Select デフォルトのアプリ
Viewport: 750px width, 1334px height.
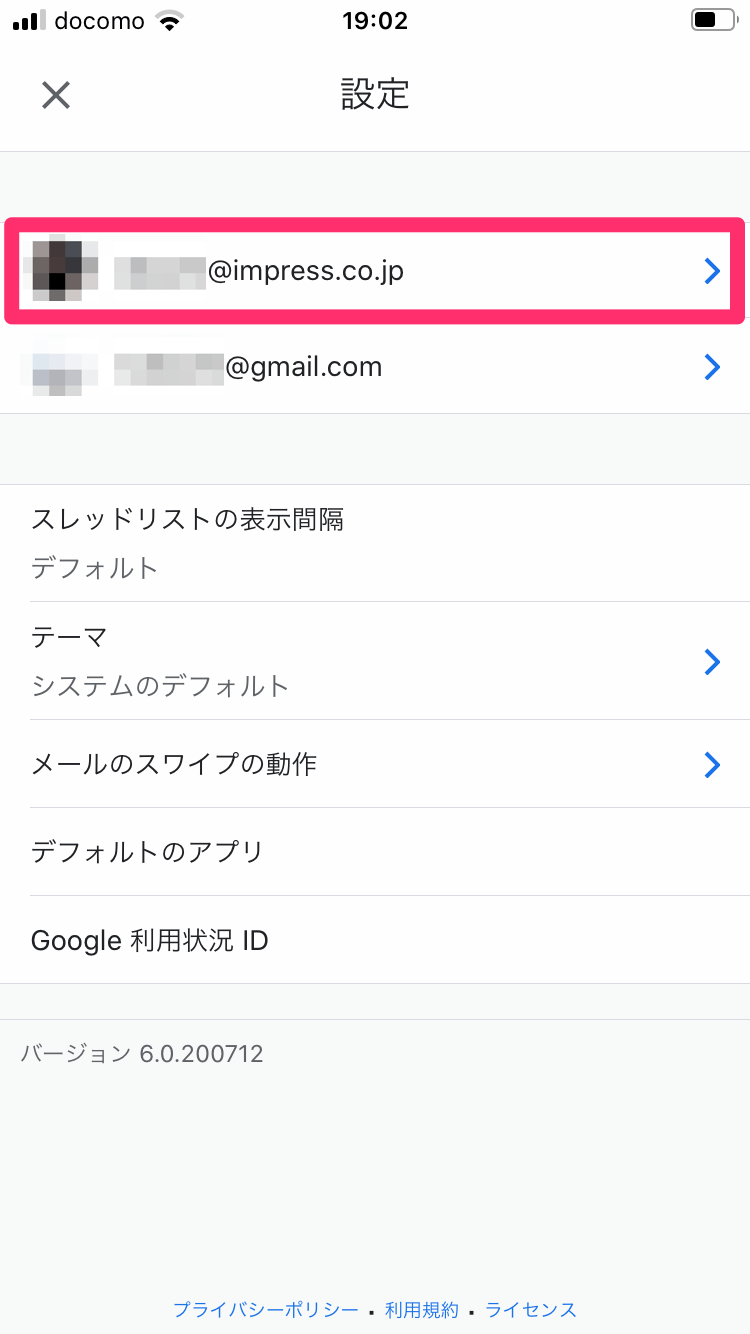coord(375,852)
